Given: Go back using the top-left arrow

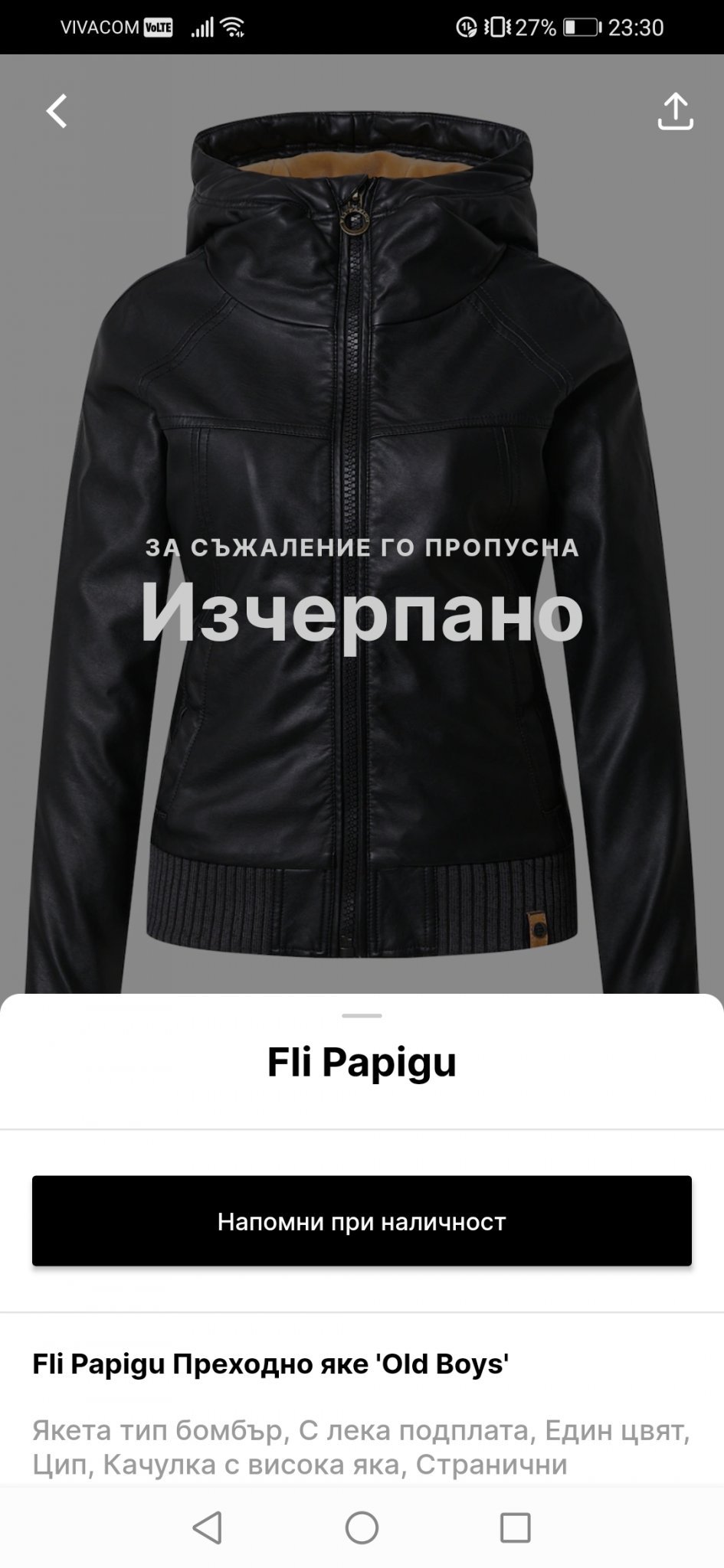Looking at the screenshot, I should tap(57, 111).
